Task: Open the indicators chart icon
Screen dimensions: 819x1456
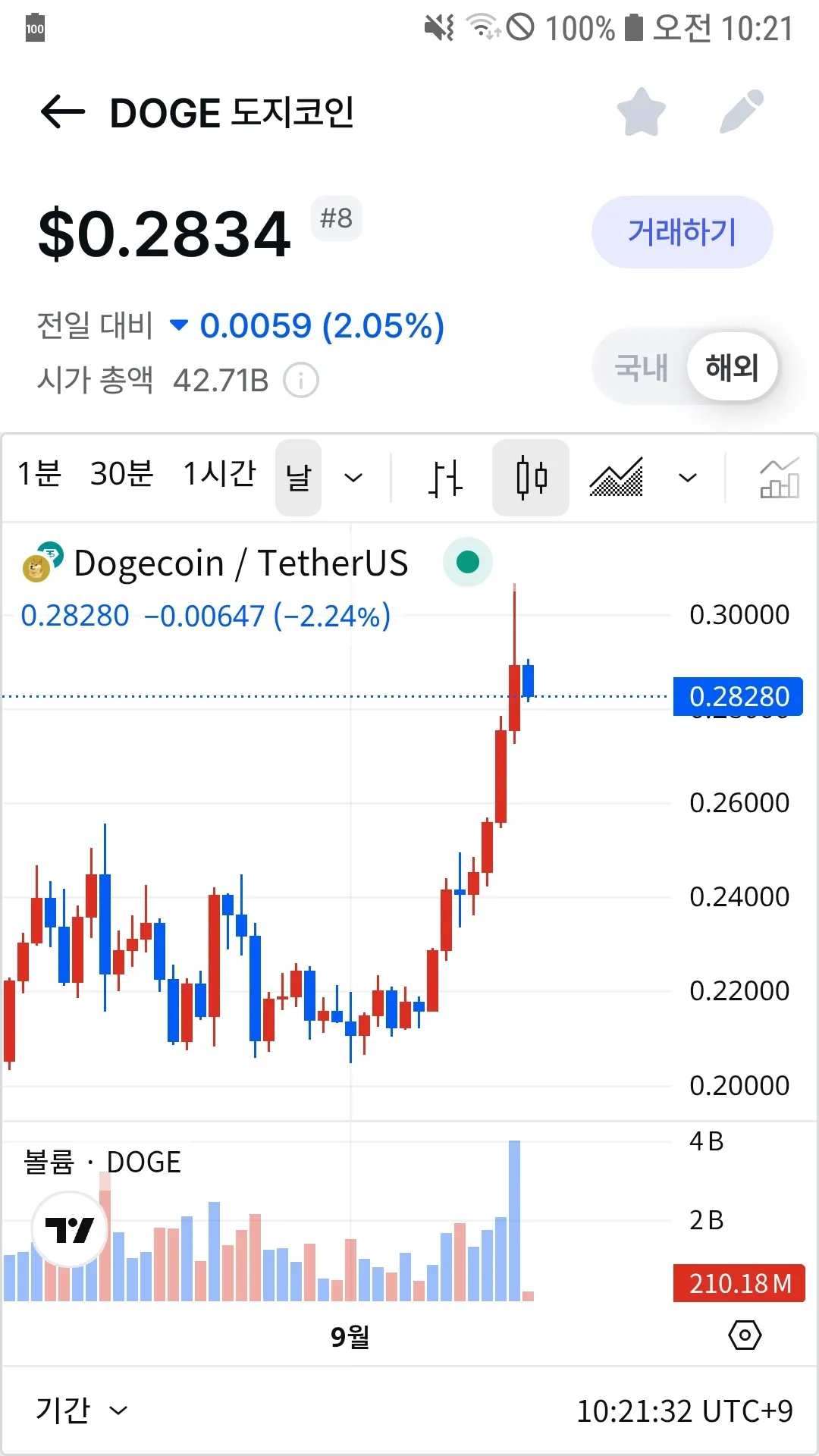Action: click(779, 478)
